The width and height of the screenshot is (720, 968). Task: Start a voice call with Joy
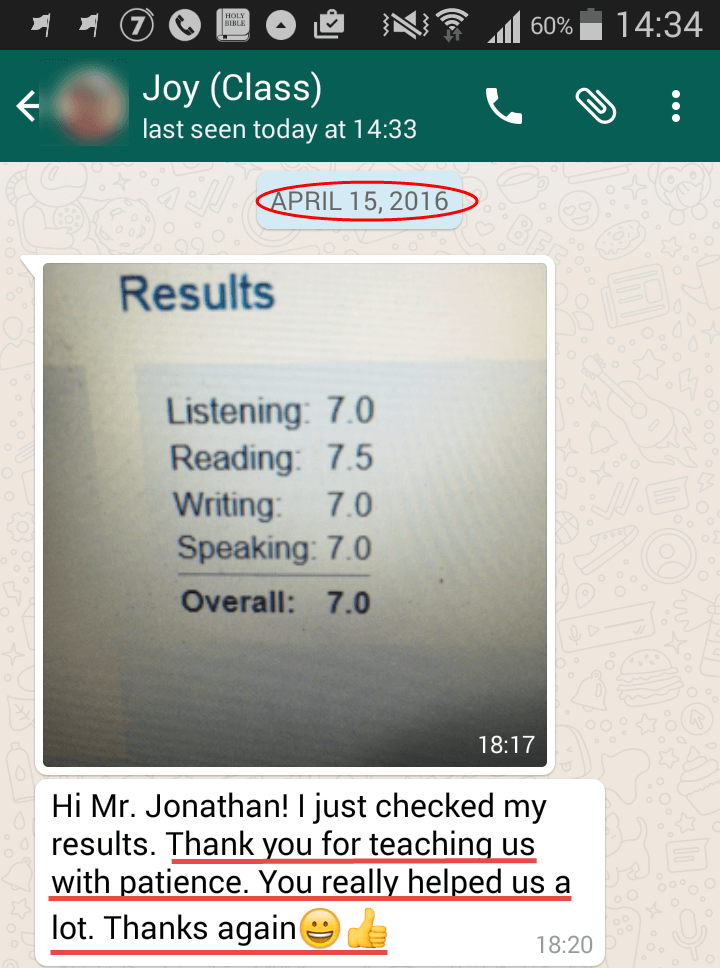pos(504,106)
